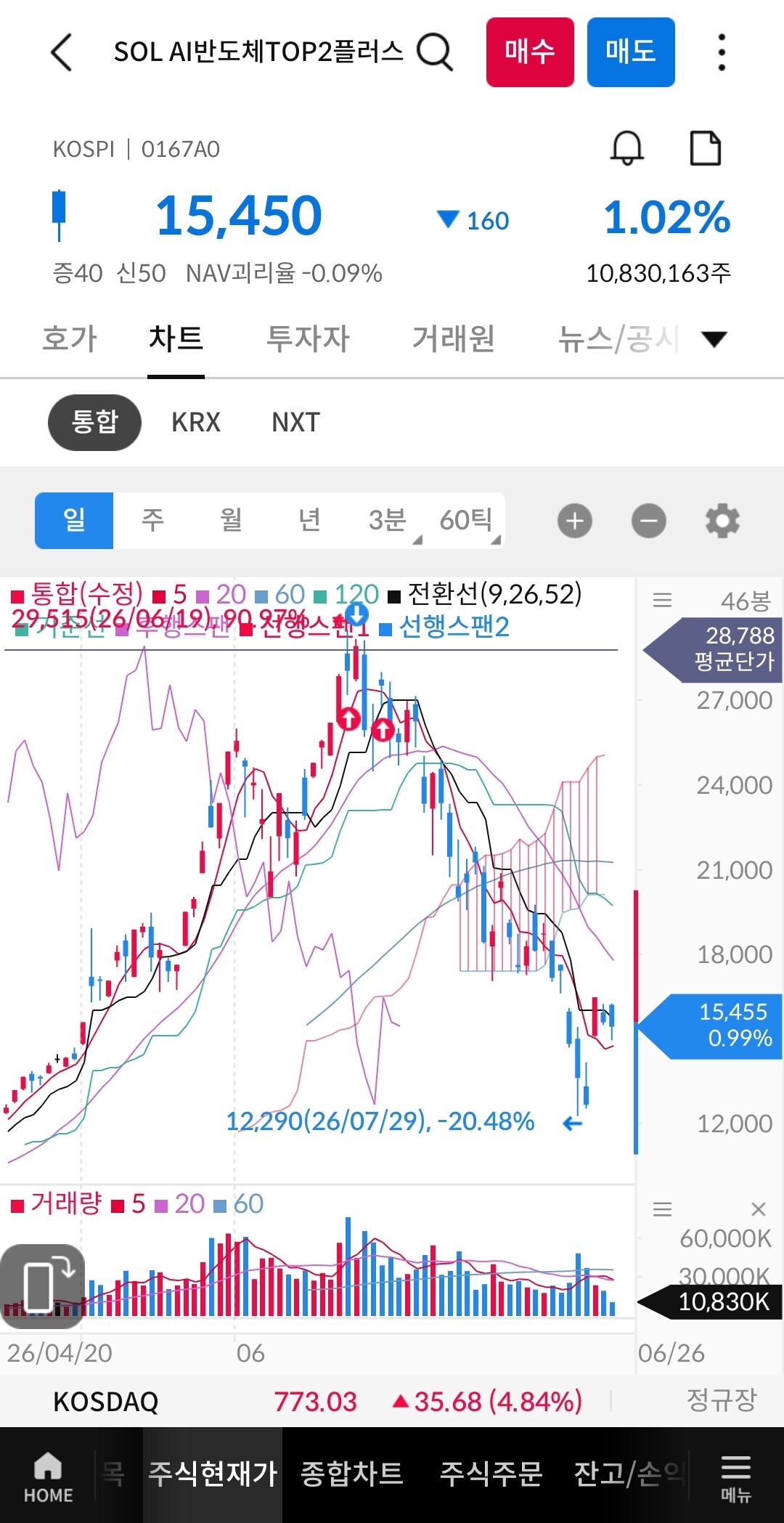The height and width of the screenshot is (1523, 784).
Task: Set a price alert with the bell
Action: [627, 148]
